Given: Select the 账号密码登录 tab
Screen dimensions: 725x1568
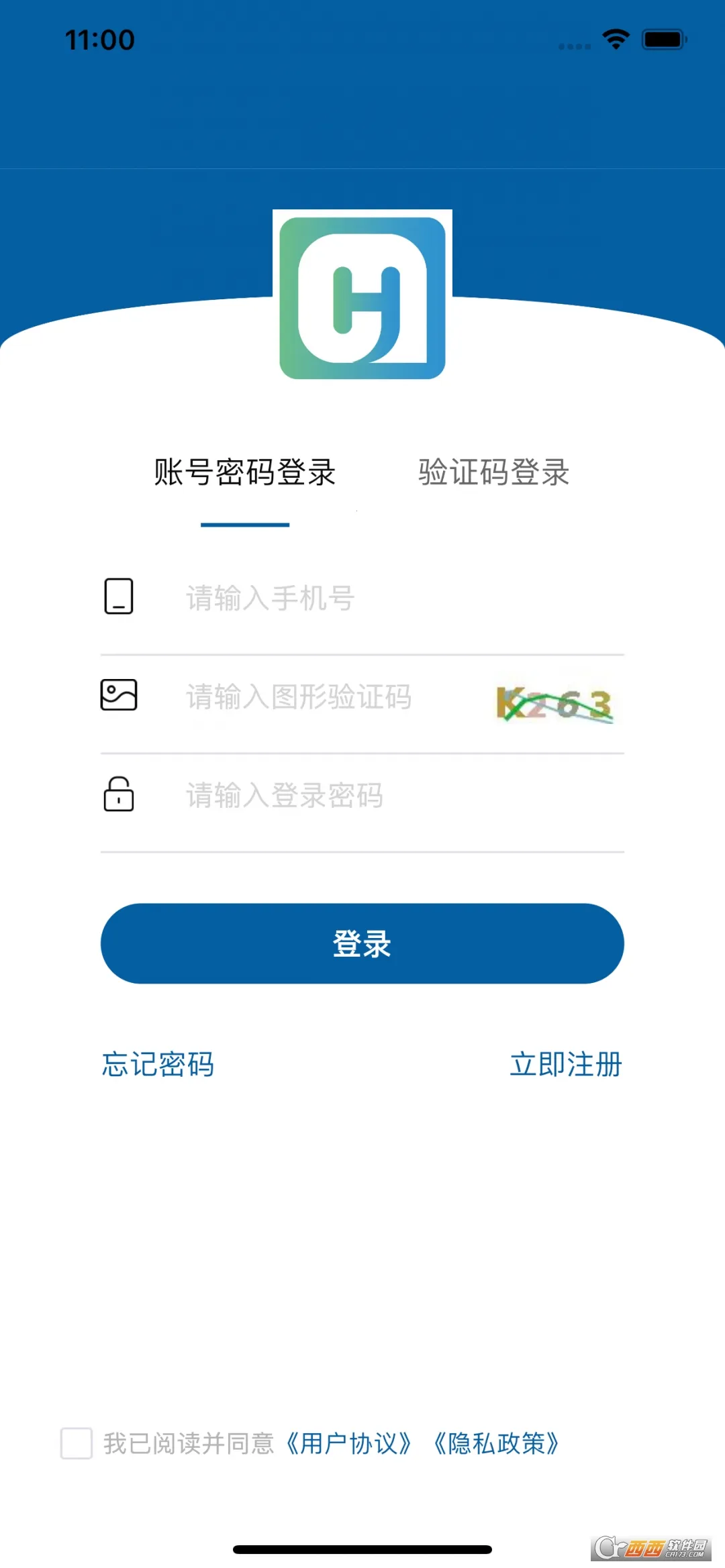Looking at the screenshot, I should click(244, 472).
